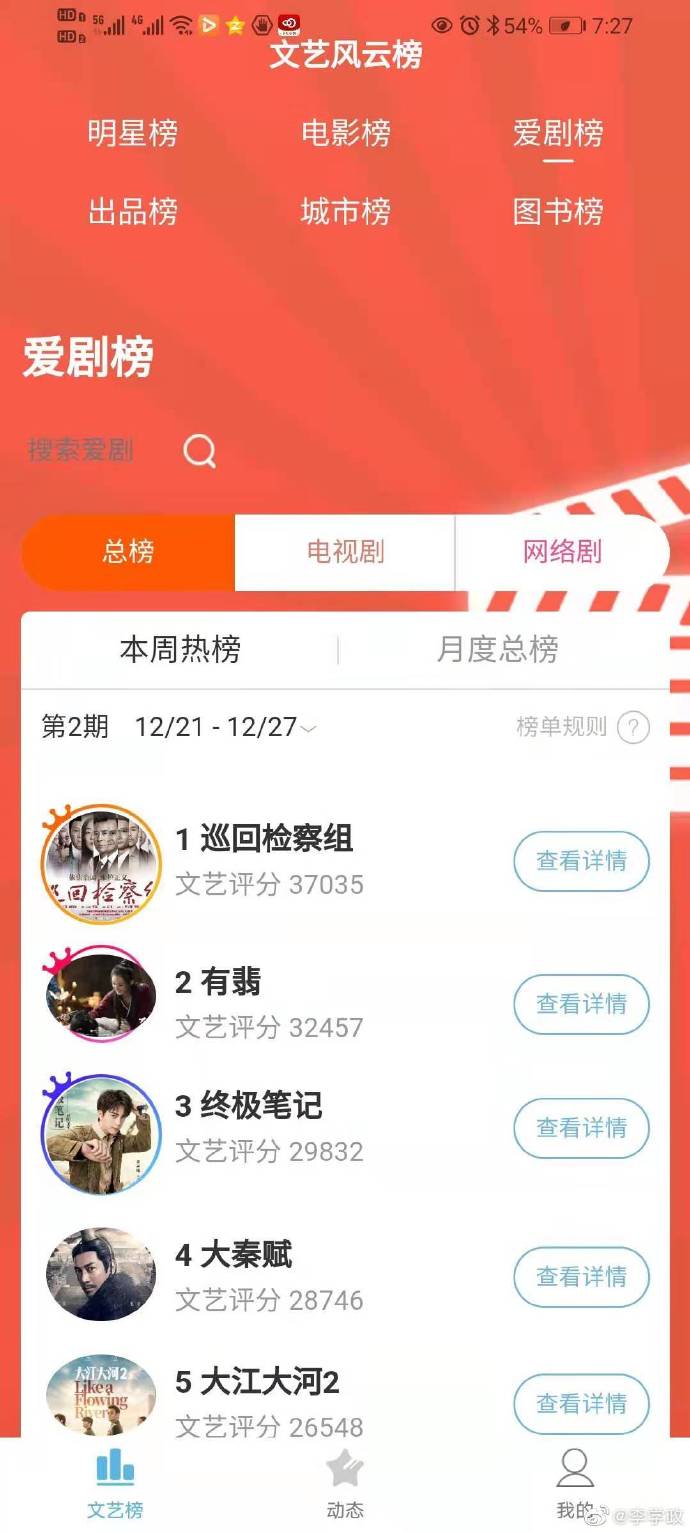
Task: Open the 电影榜 category
Action: pyautogui.click(x=345, y=133)
